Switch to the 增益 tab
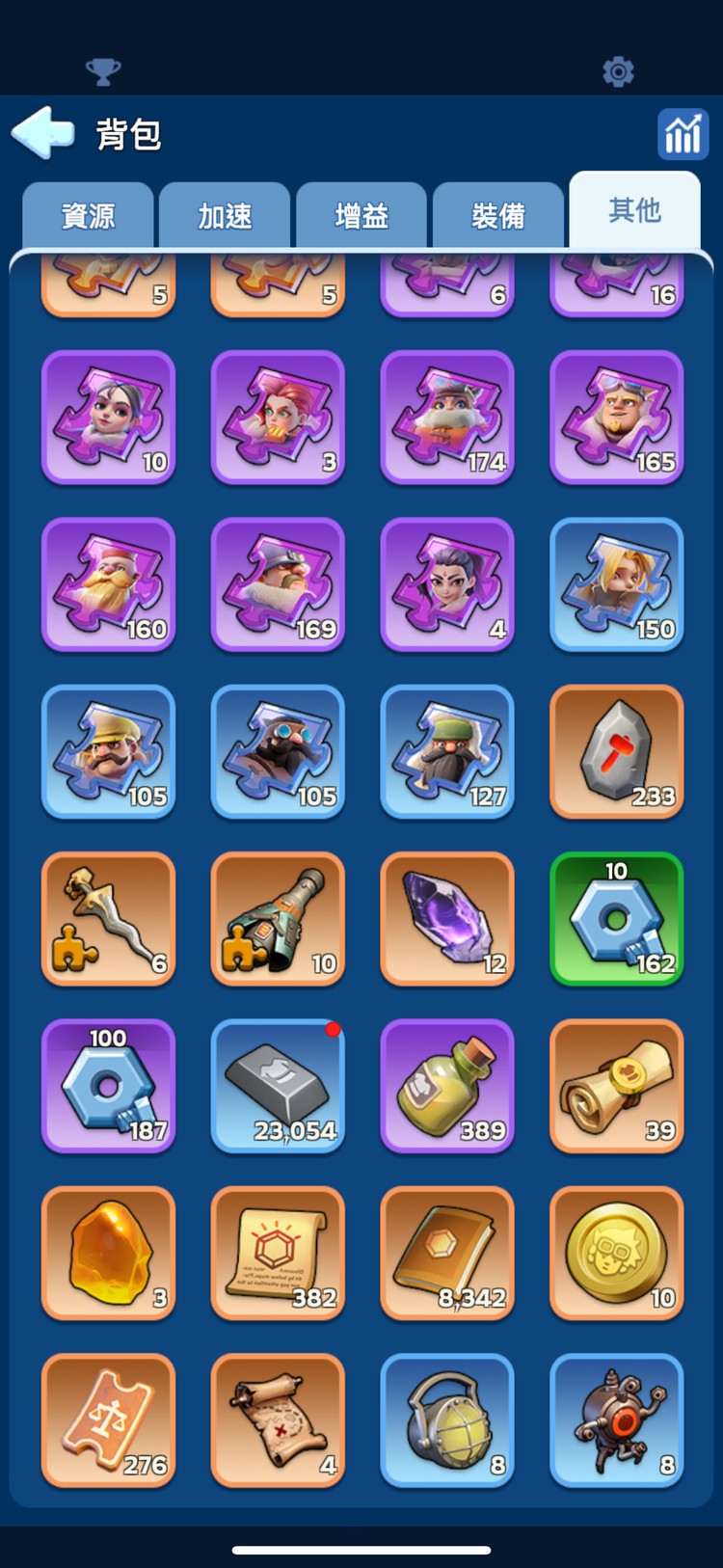This screenshot has height=1568, width=723. pyautogui.click(x=361, y=215)
